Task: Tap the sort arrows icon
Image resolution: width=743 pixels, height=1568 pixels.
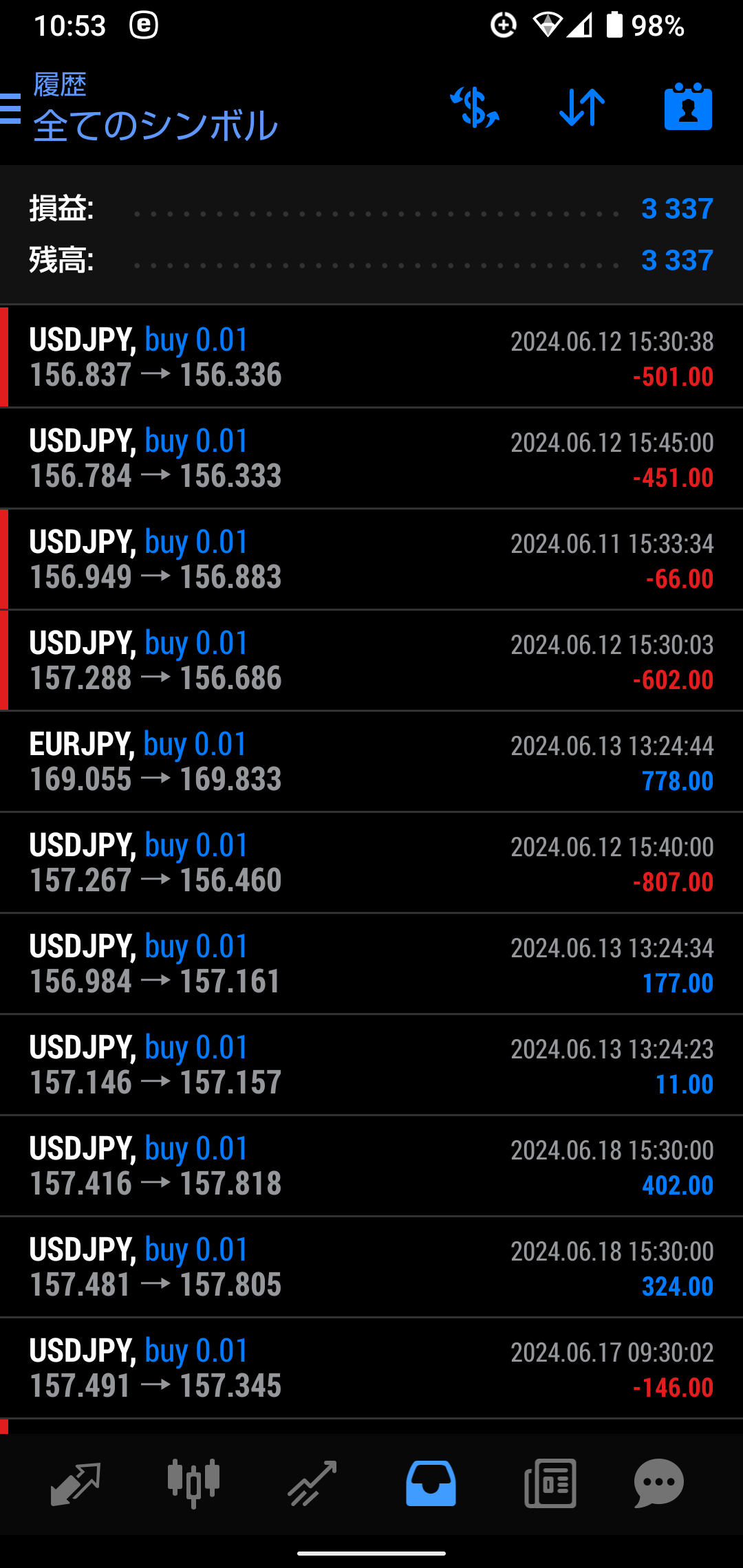Action: pos(582,108)
